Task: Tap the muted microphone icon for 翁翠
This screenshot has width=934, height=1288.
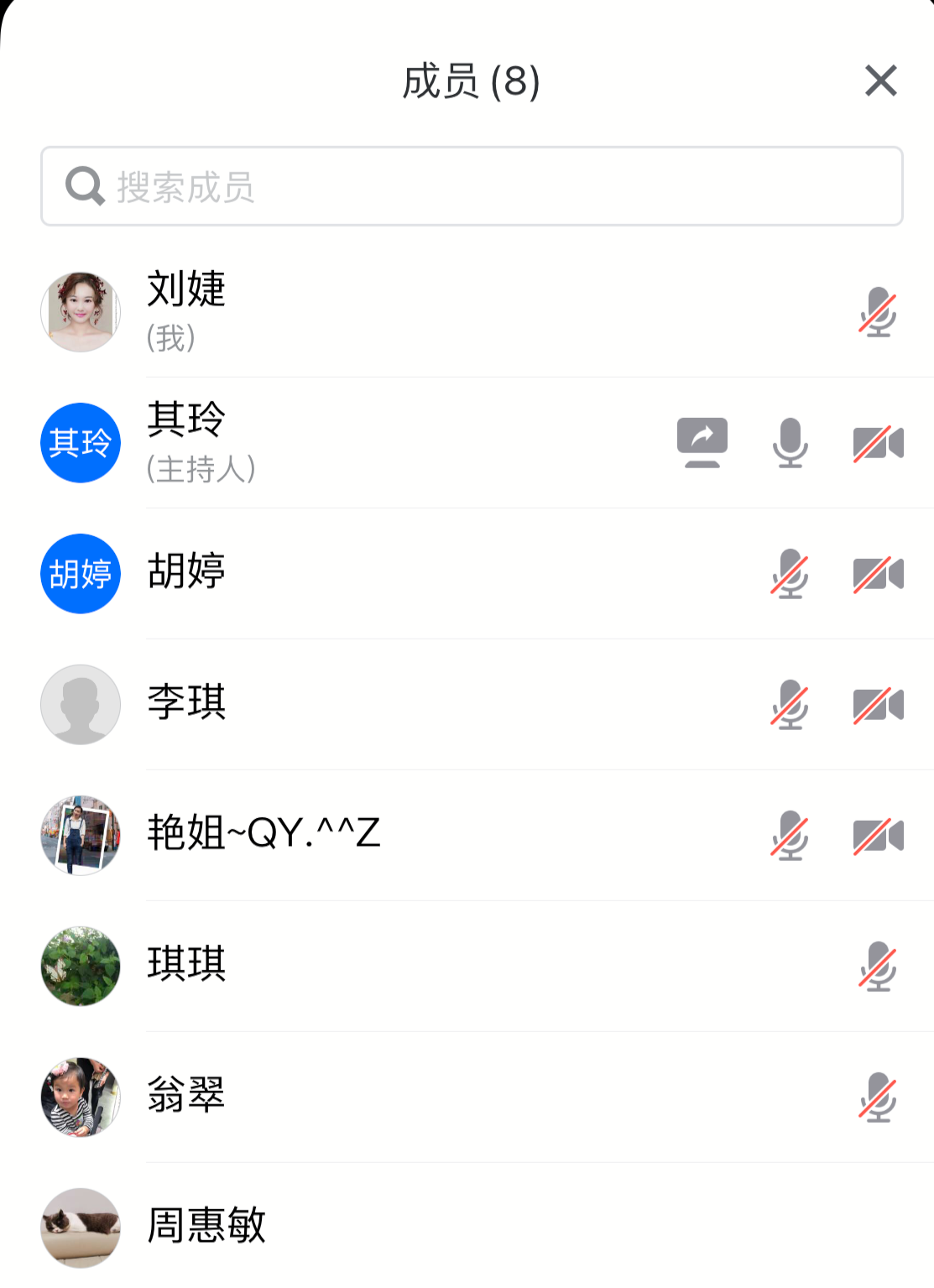Action: (878, 1098)
